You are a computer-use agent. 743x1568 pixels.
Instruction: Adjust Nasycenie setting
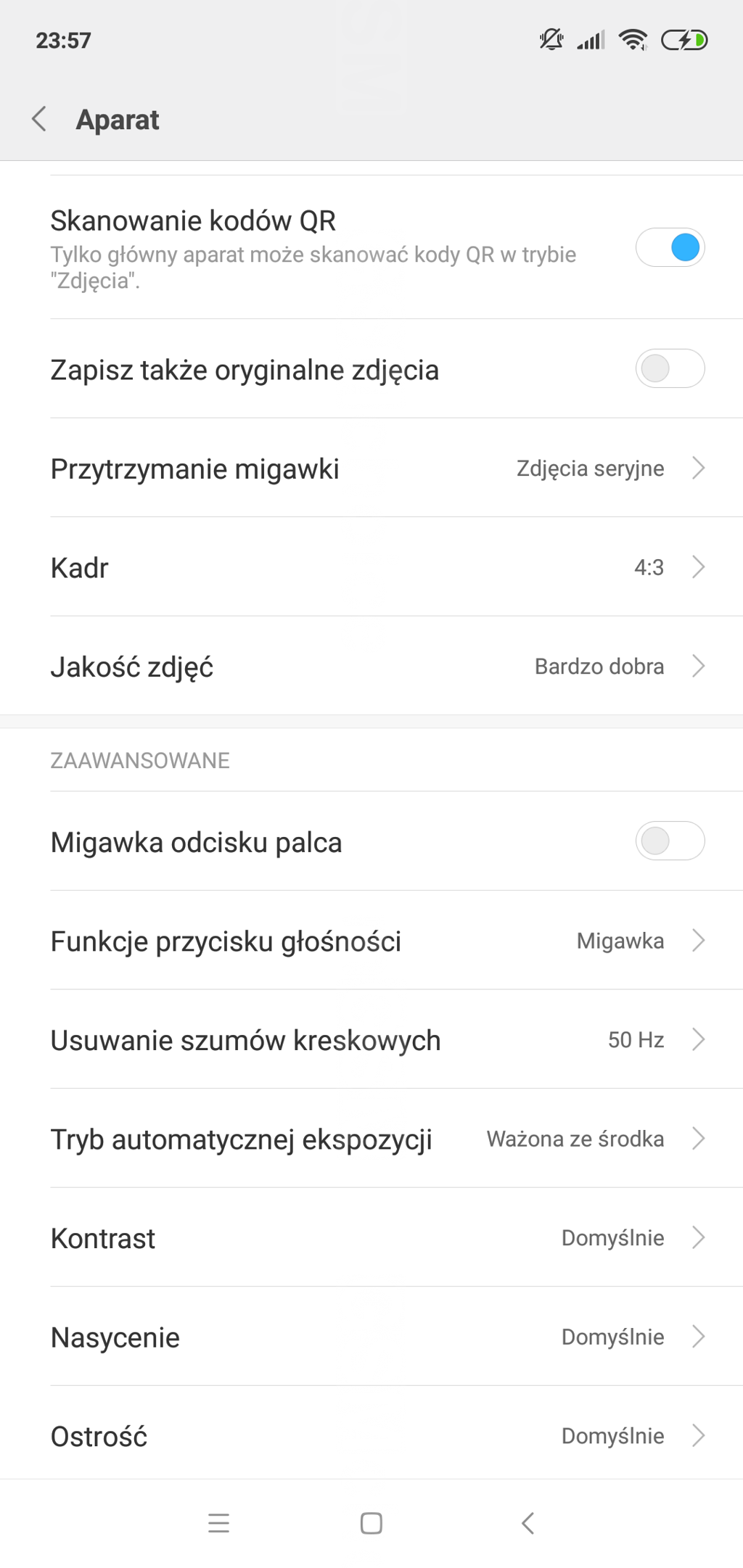click(371, 1337)
